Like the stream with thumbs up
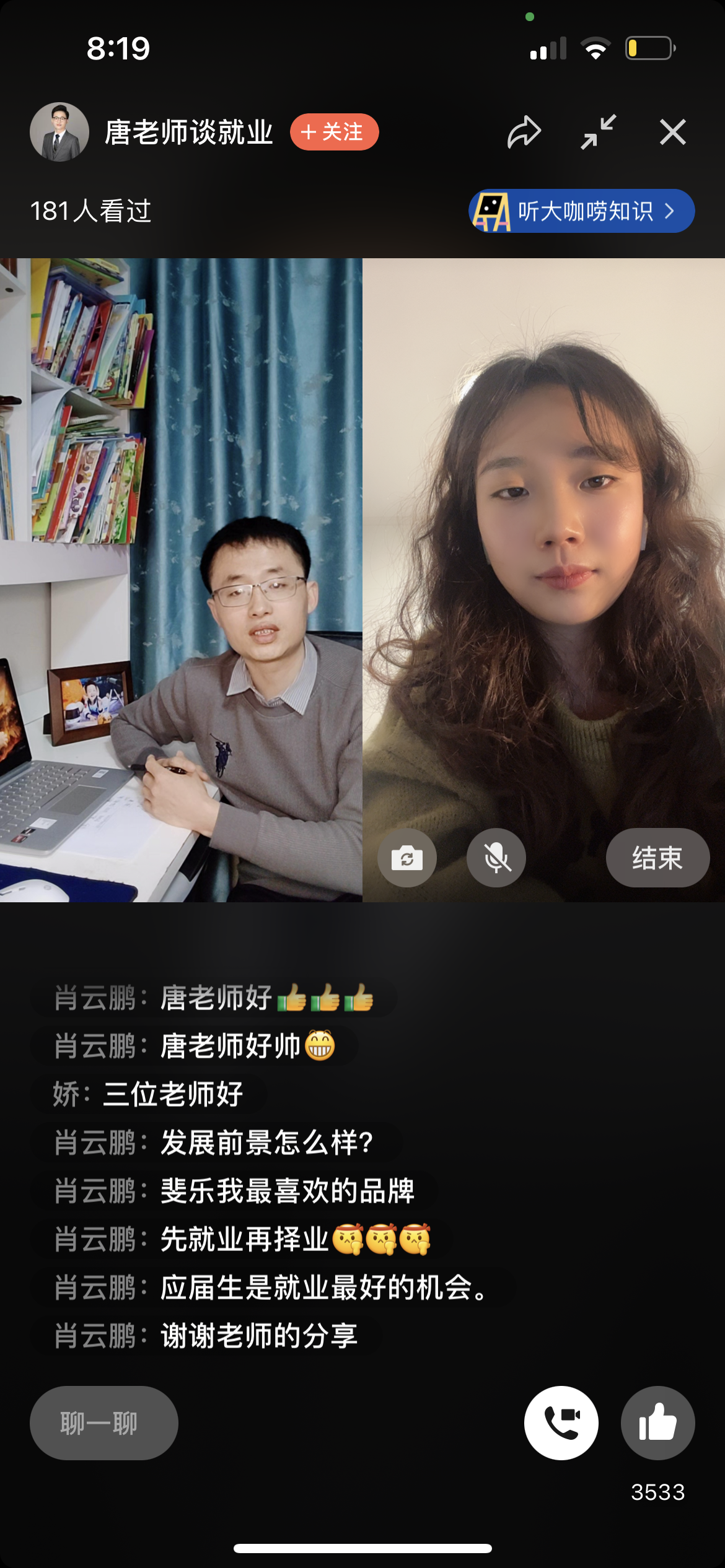This screenshot has height=1568, width=725. (x=657, y=1423)
